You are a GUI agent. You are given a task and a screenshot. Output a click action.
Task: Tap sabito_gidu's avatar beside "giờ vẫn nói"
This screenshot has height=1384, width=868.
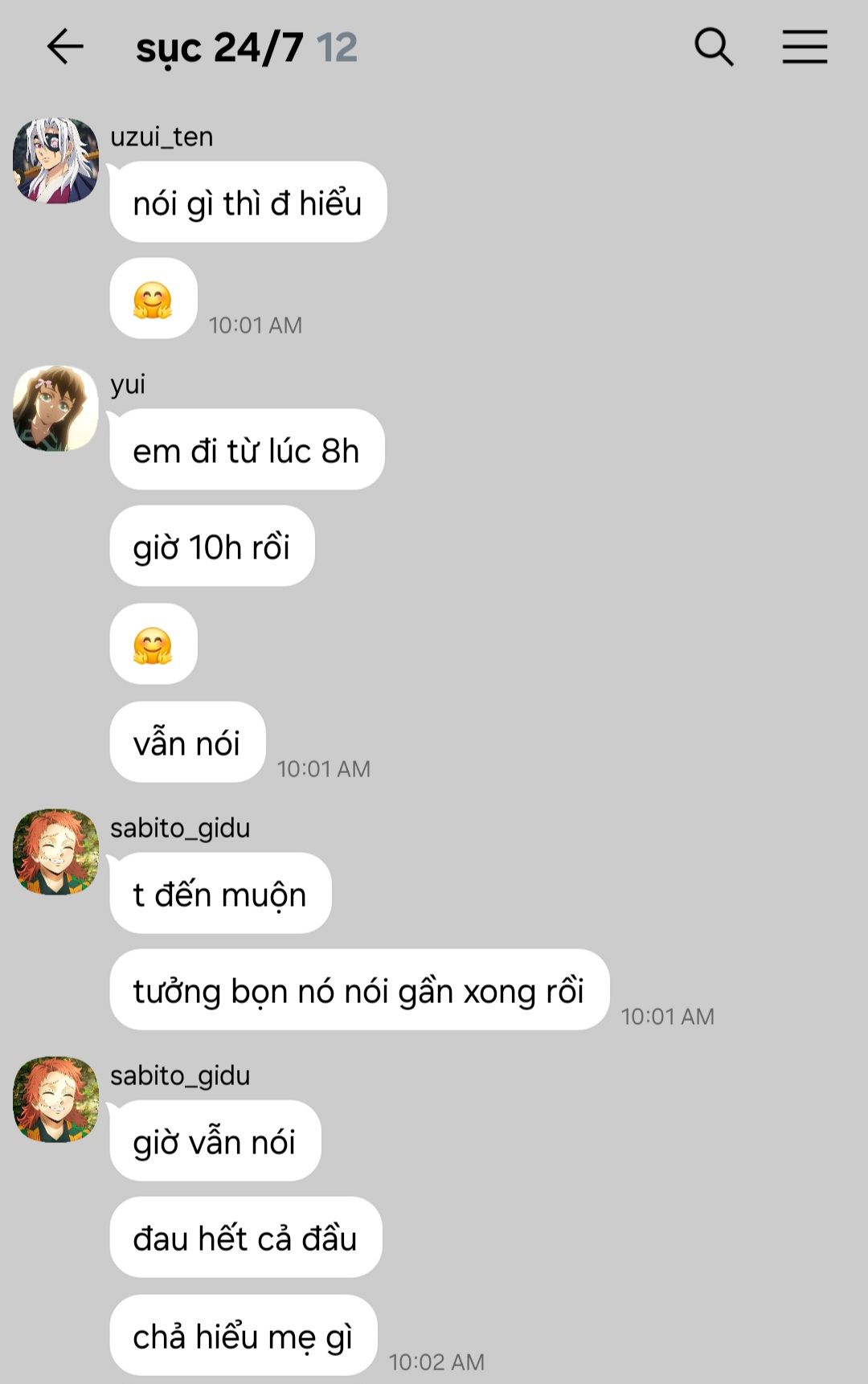(x=55, y=1099)
